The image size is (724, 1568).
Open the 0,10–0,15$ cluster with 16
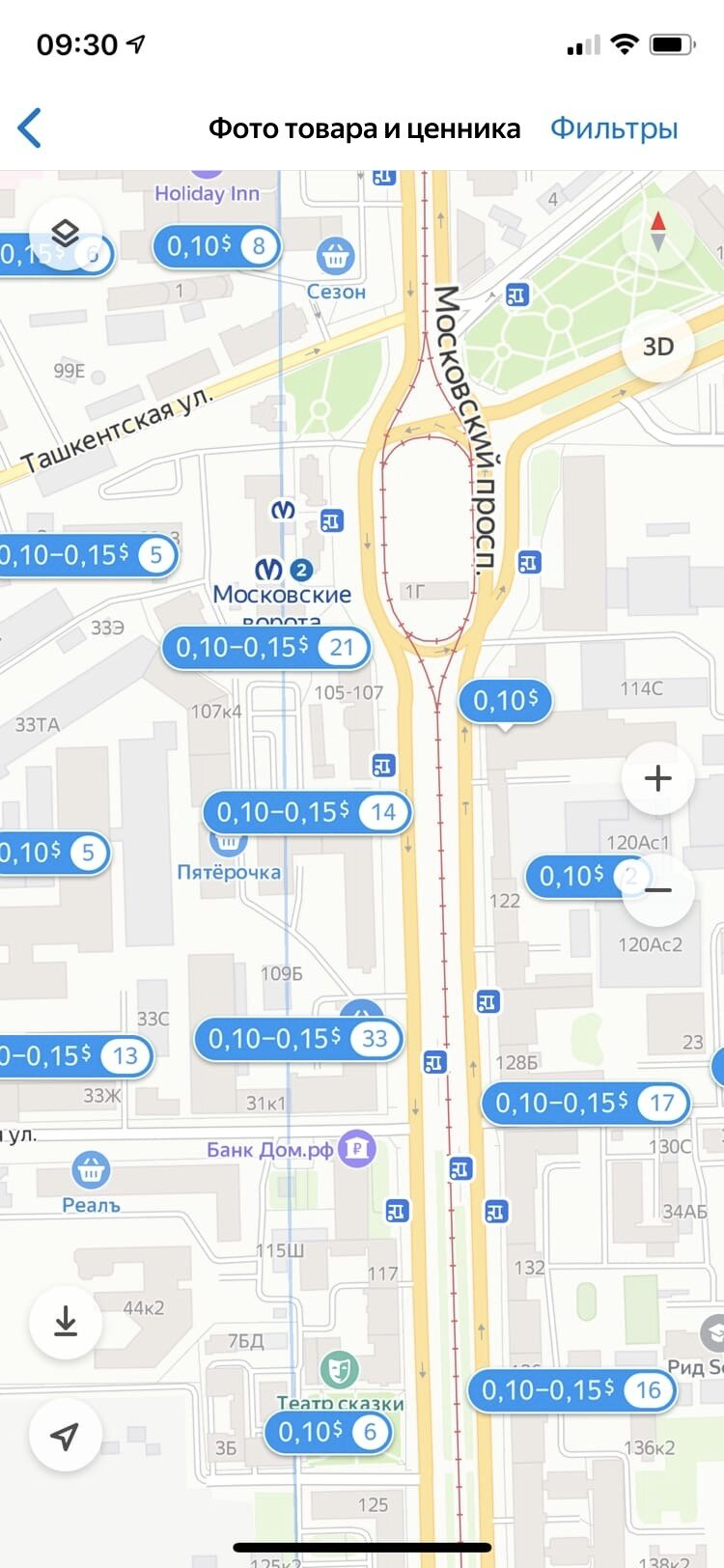click(571, 1390)
